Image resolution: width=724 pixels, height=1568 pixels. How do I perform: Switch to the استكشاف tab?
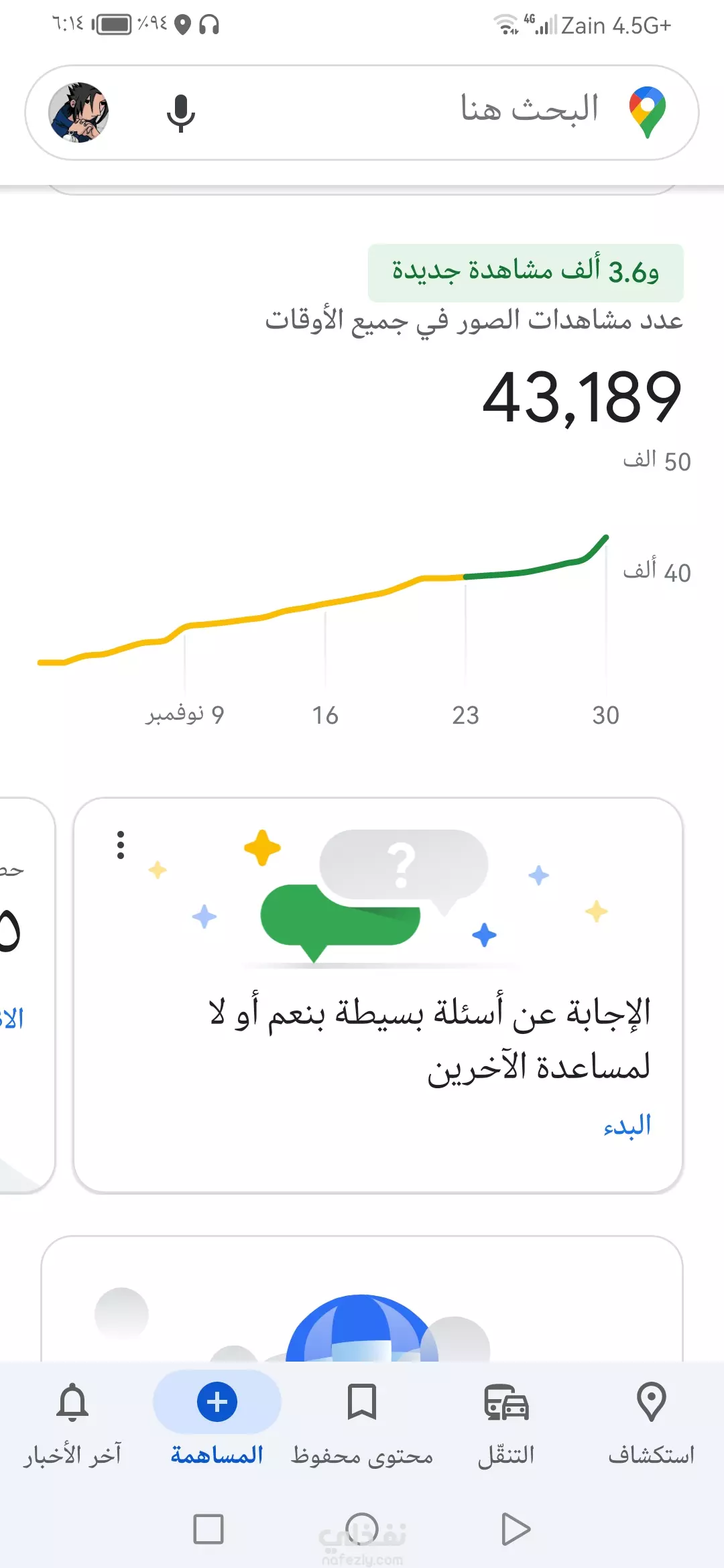[650, 1421]
